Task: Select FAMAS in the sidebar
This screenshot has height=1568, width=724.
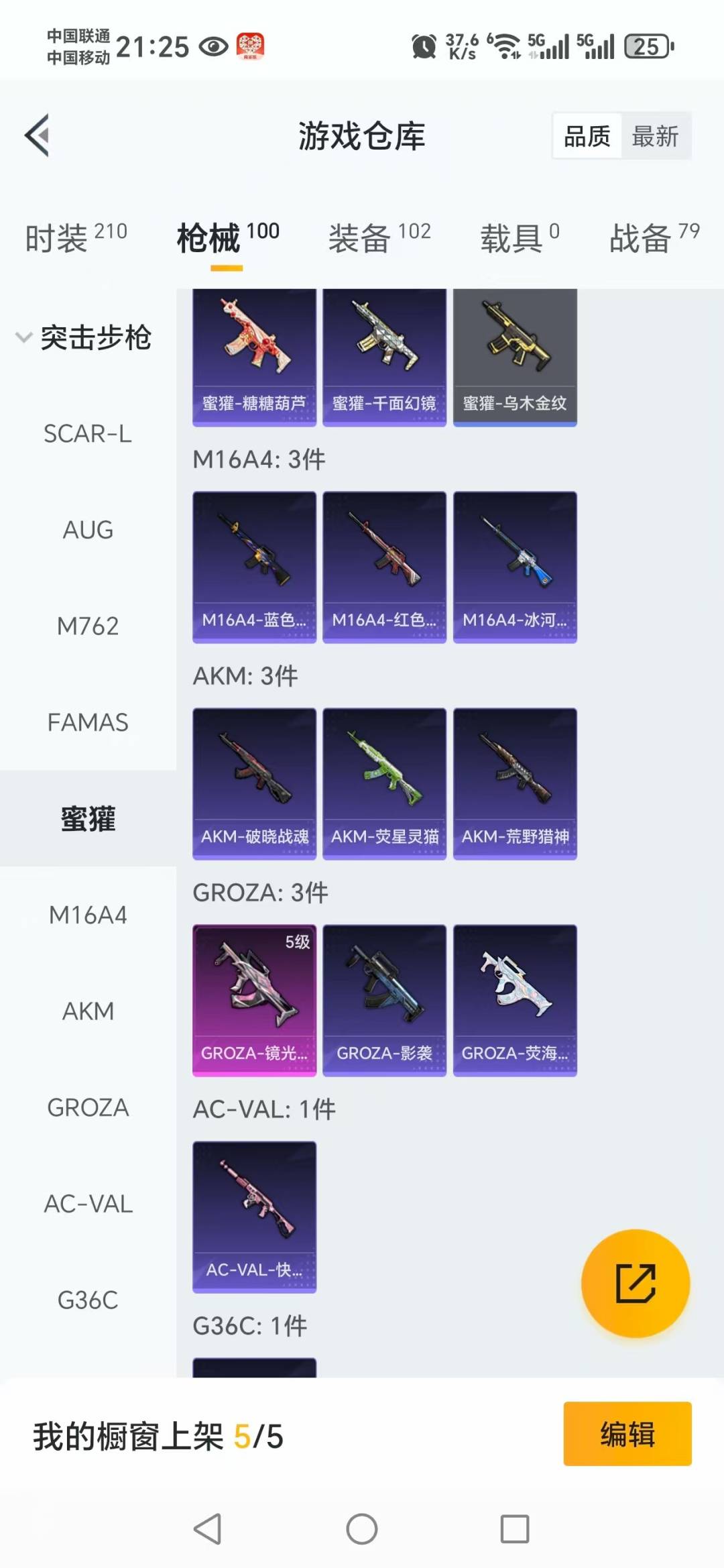Action: coord(88,722)
